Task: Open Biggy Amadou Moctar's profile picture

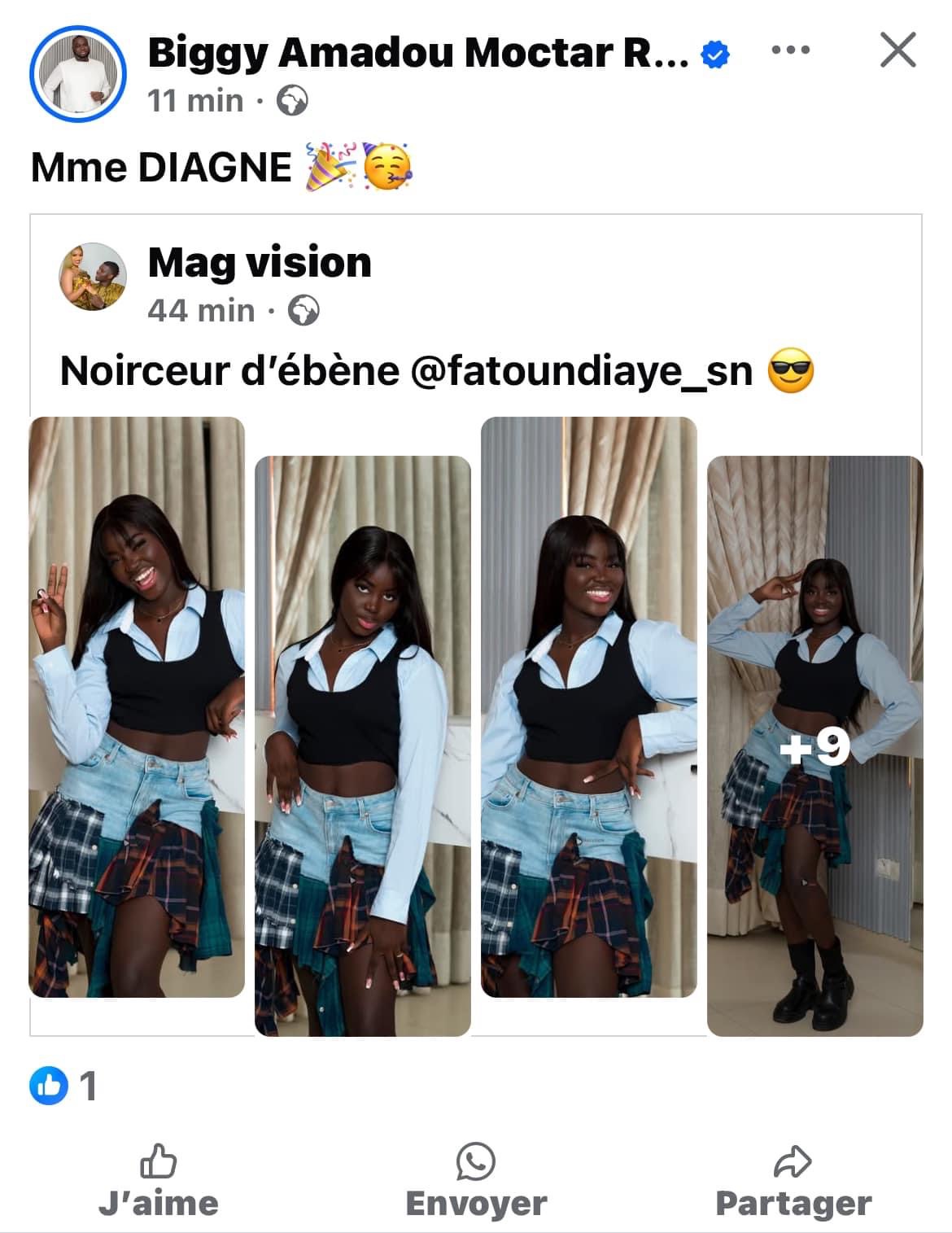Action: [78, 74]
